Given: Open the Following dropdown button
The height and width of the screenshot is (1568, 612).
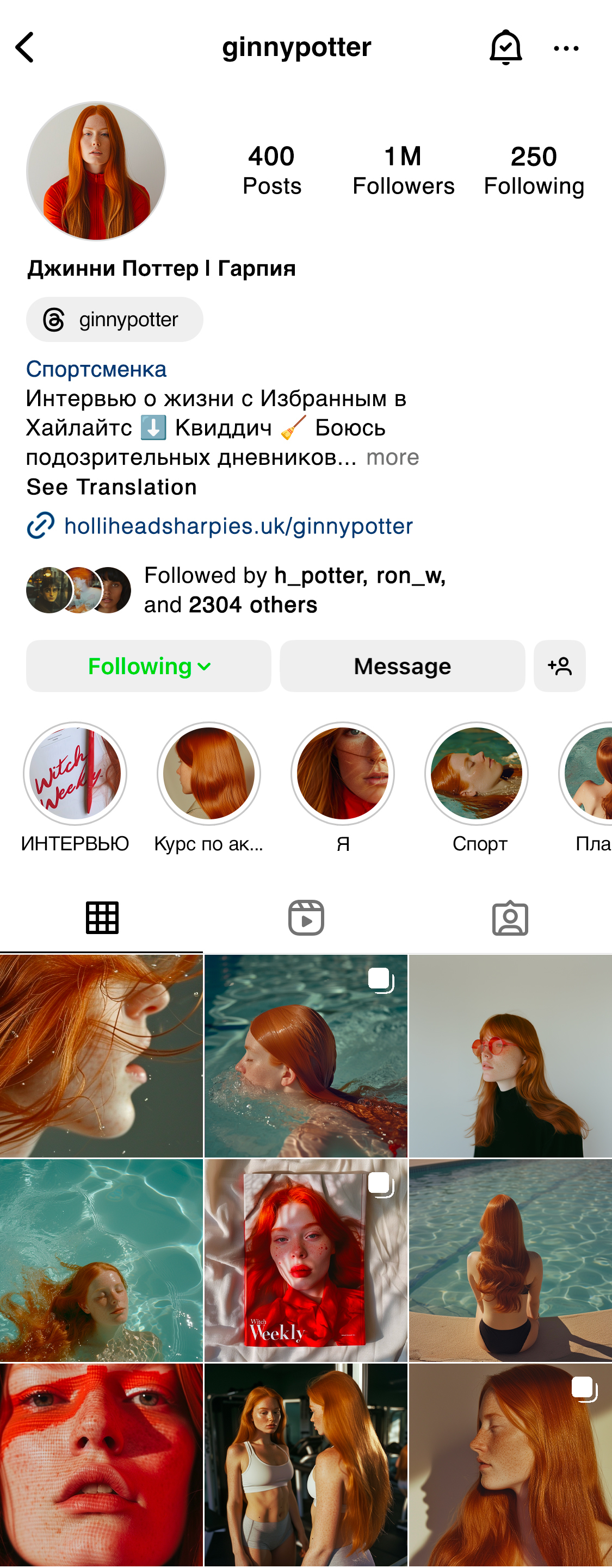Looking at the screenshot, I should tap(149, 666).
